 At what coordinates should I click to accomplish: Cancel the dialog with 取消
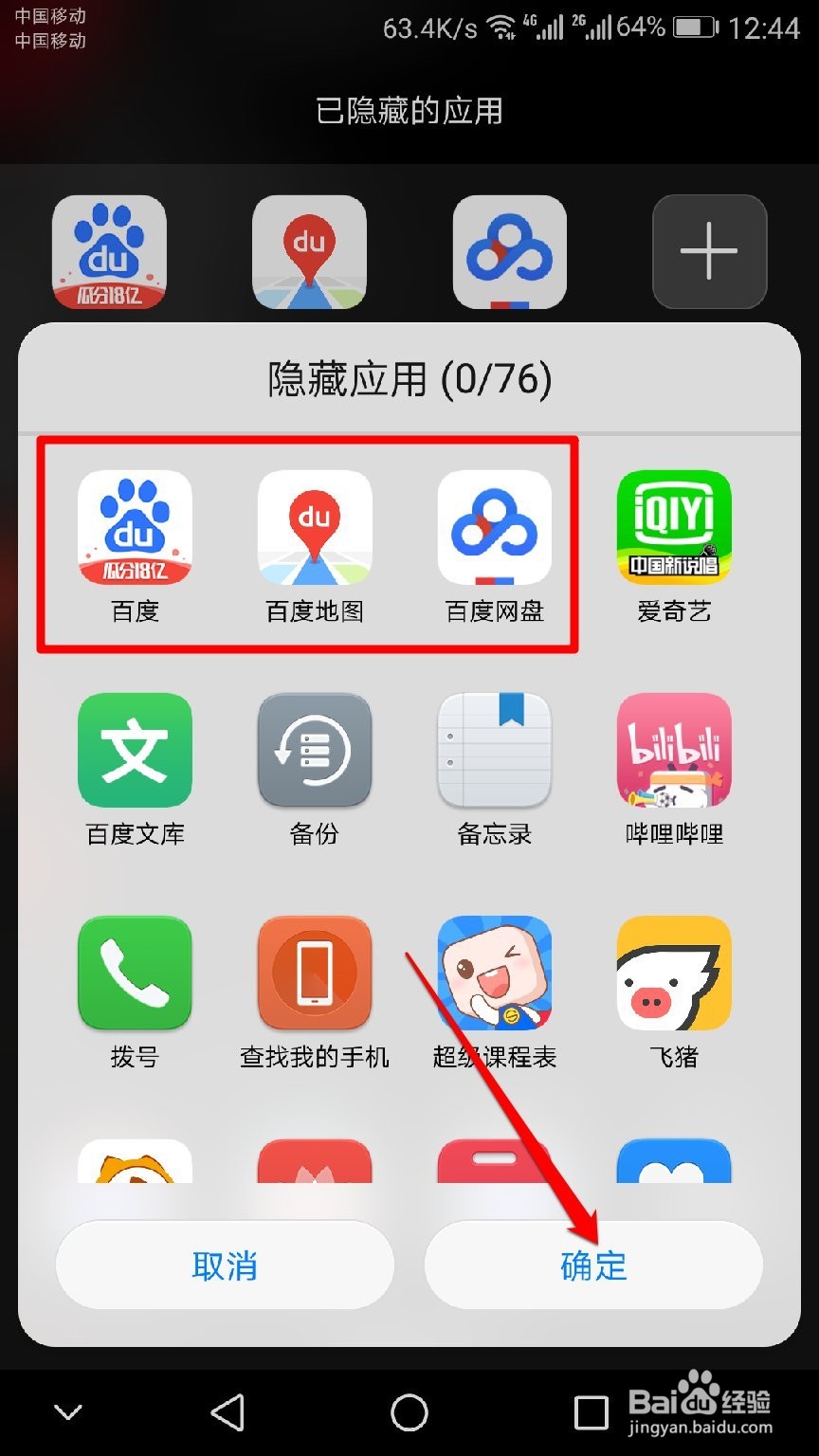tap(224, 1265)
